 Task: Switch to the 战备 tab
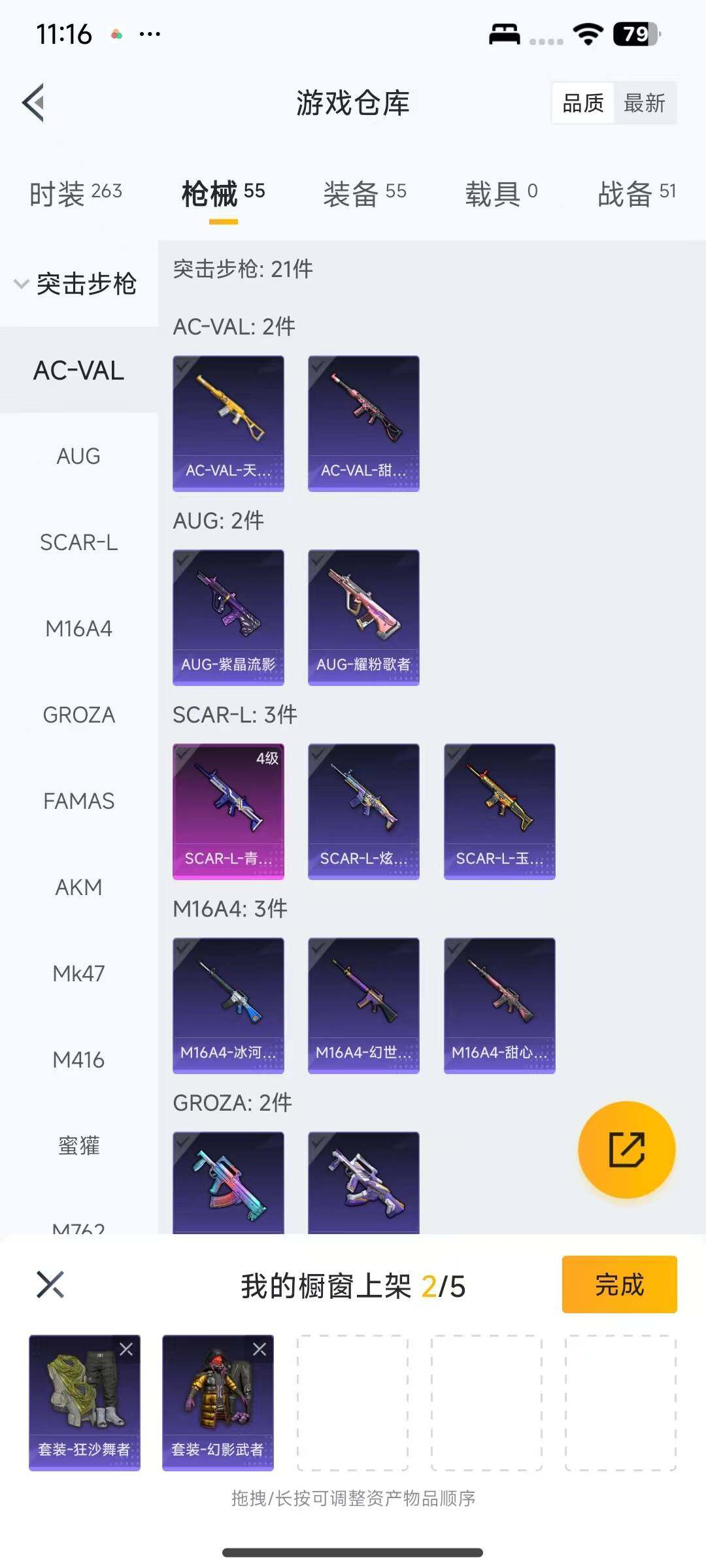636,194
